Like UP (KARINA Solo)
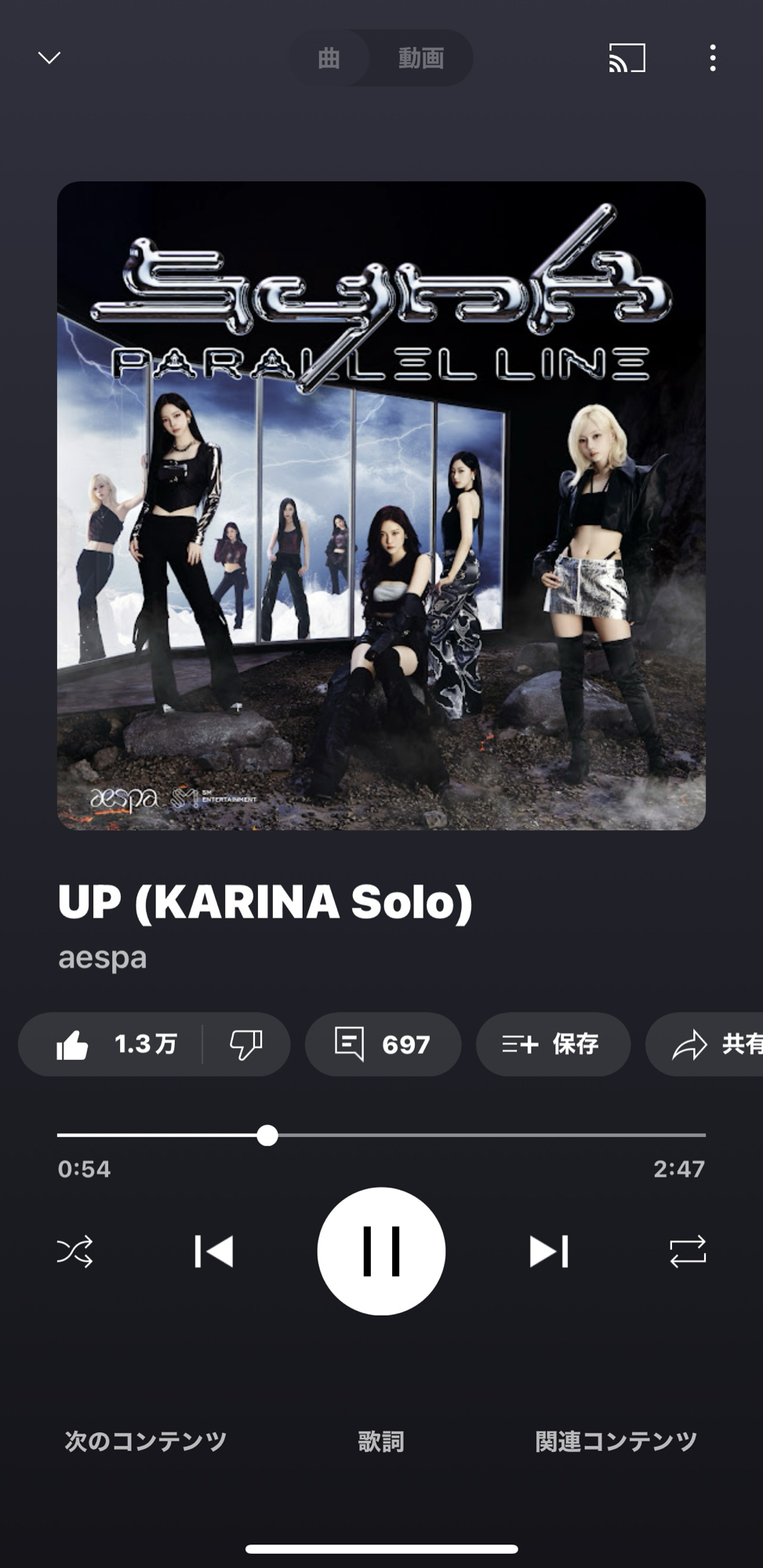The height and width of the screenshot is (1568, 763). [114, 1044]
